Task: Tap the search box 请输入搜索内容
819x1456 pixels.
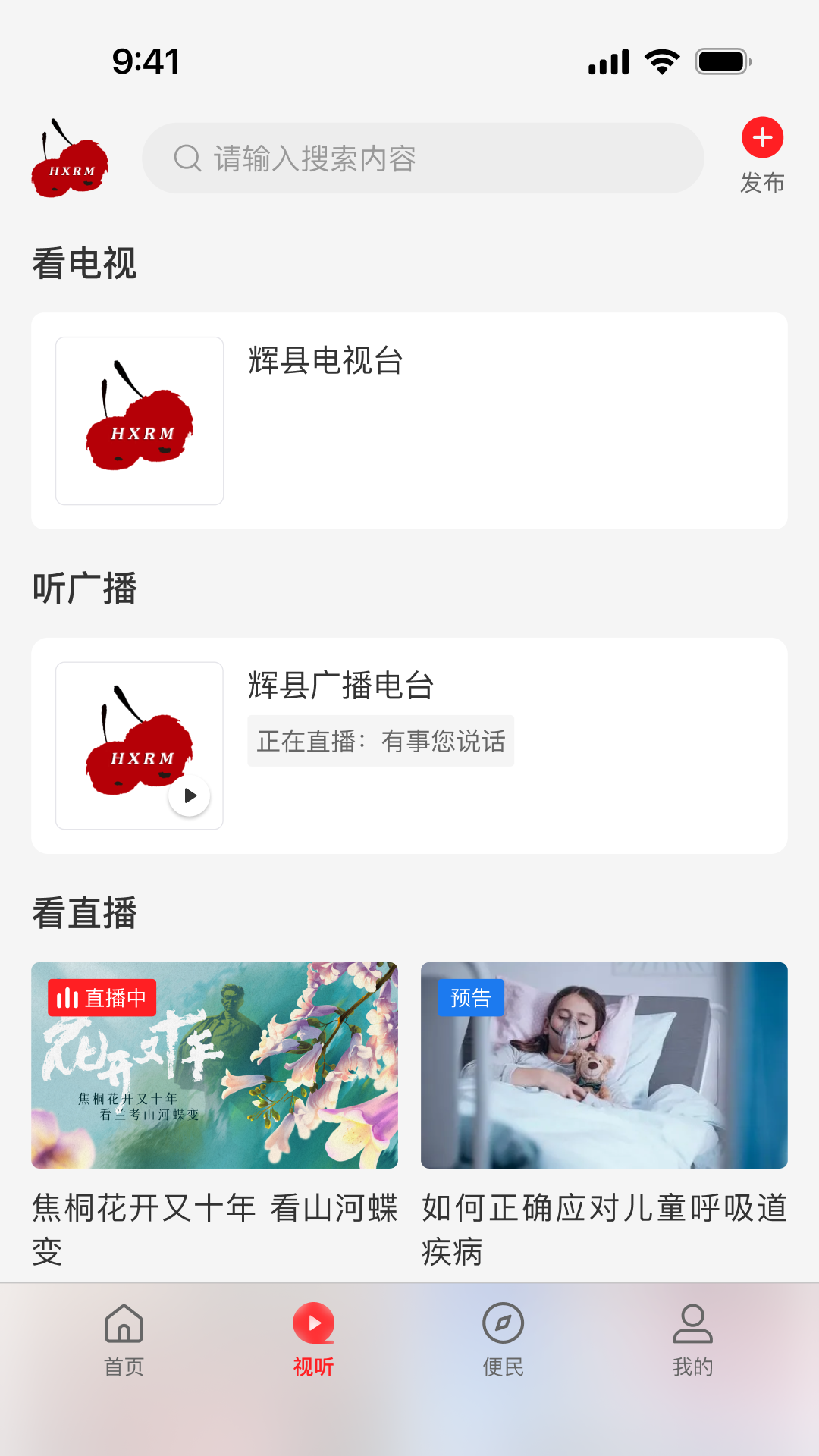Action: pos(422,158)
